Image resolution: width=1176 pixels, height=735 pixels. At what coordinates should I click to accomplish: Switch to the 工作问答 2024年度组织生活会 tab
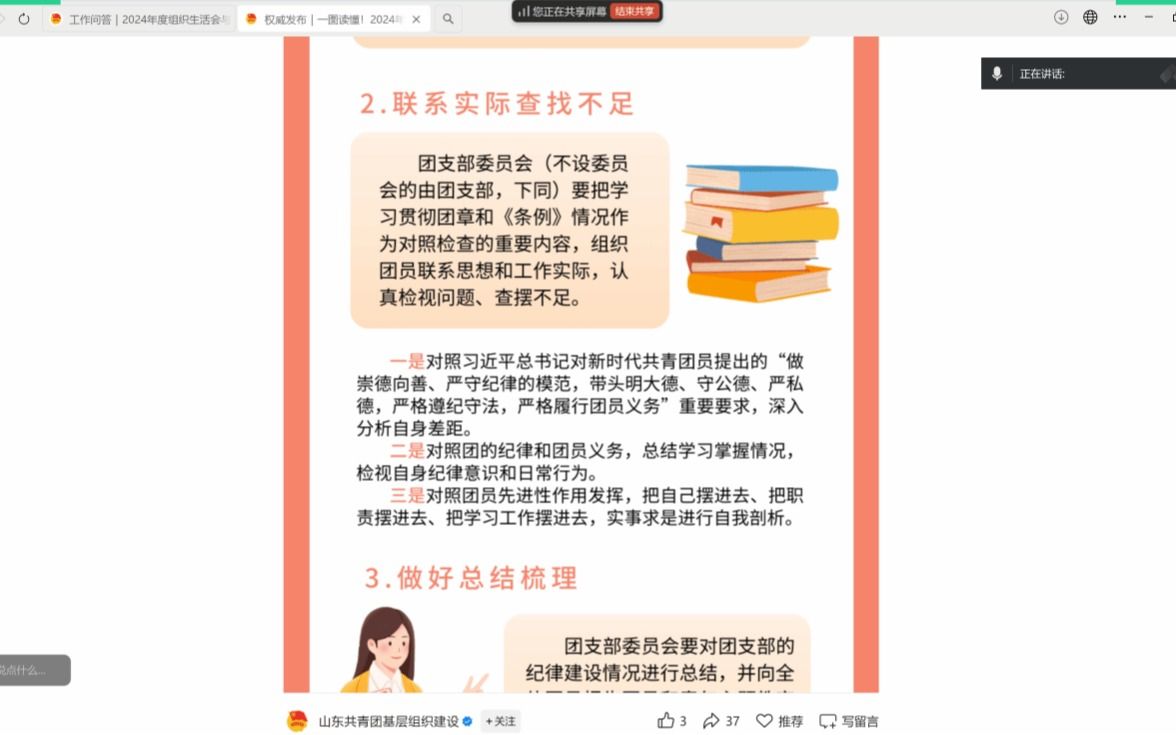point(140,19)
